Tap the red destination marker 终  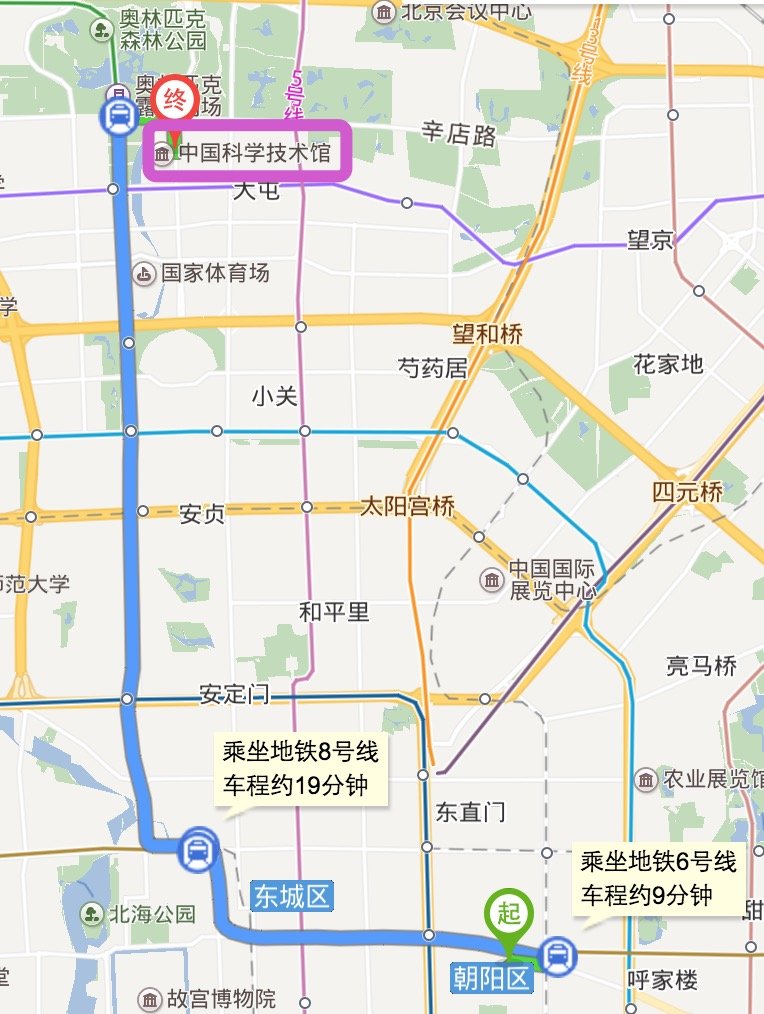(x=176, y=99)
